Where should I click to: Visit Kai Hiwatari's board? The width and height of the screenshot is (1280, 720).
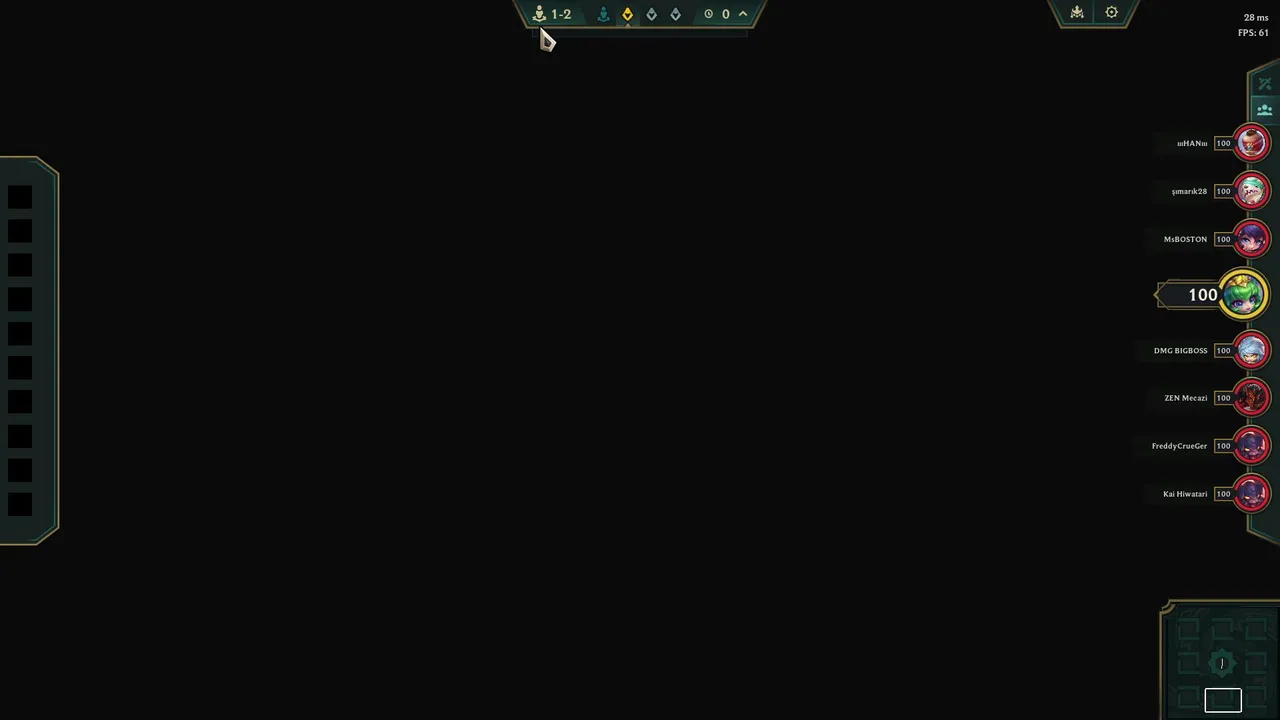pyautogui.click(x=1251, y=494)
